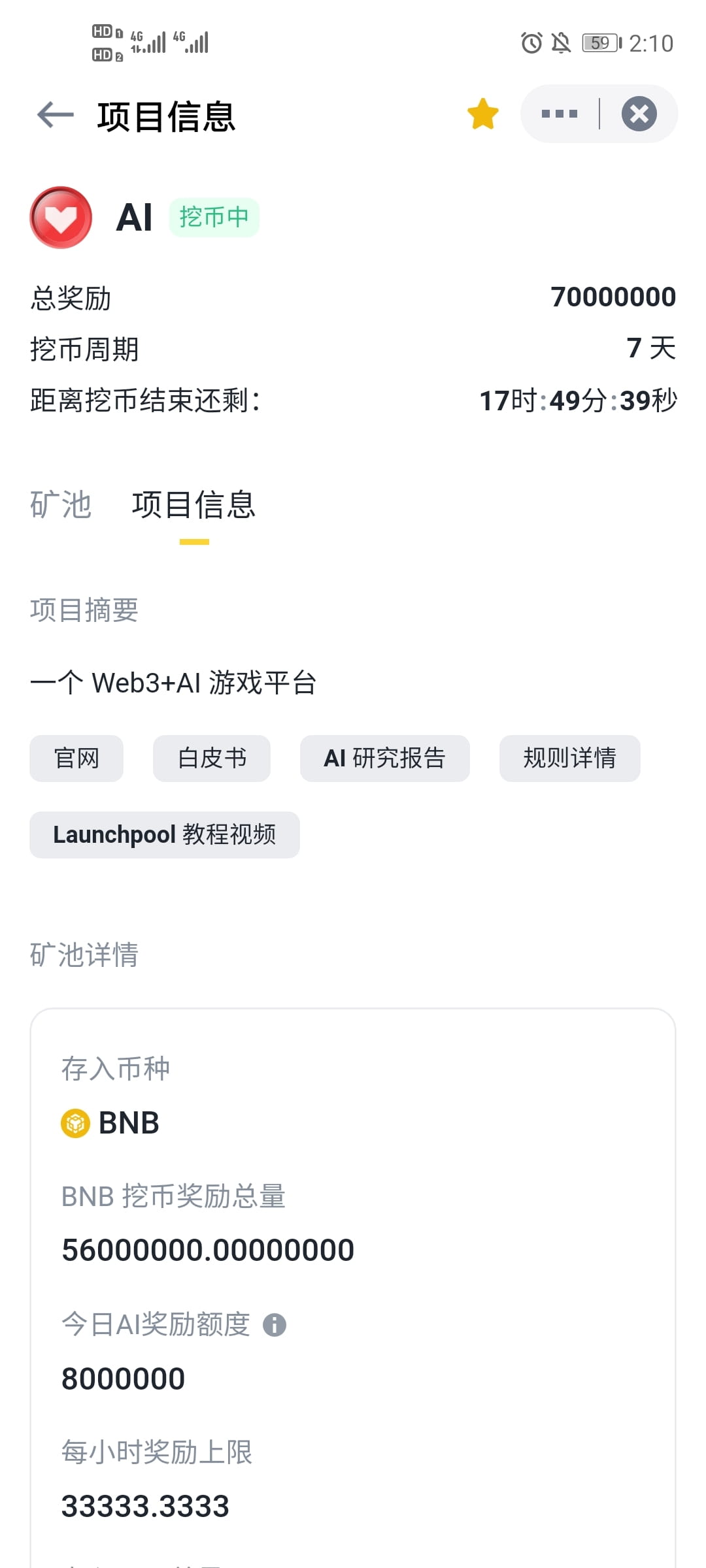
Task: Tap the muted notification bell in status bar
Action: 562,42
